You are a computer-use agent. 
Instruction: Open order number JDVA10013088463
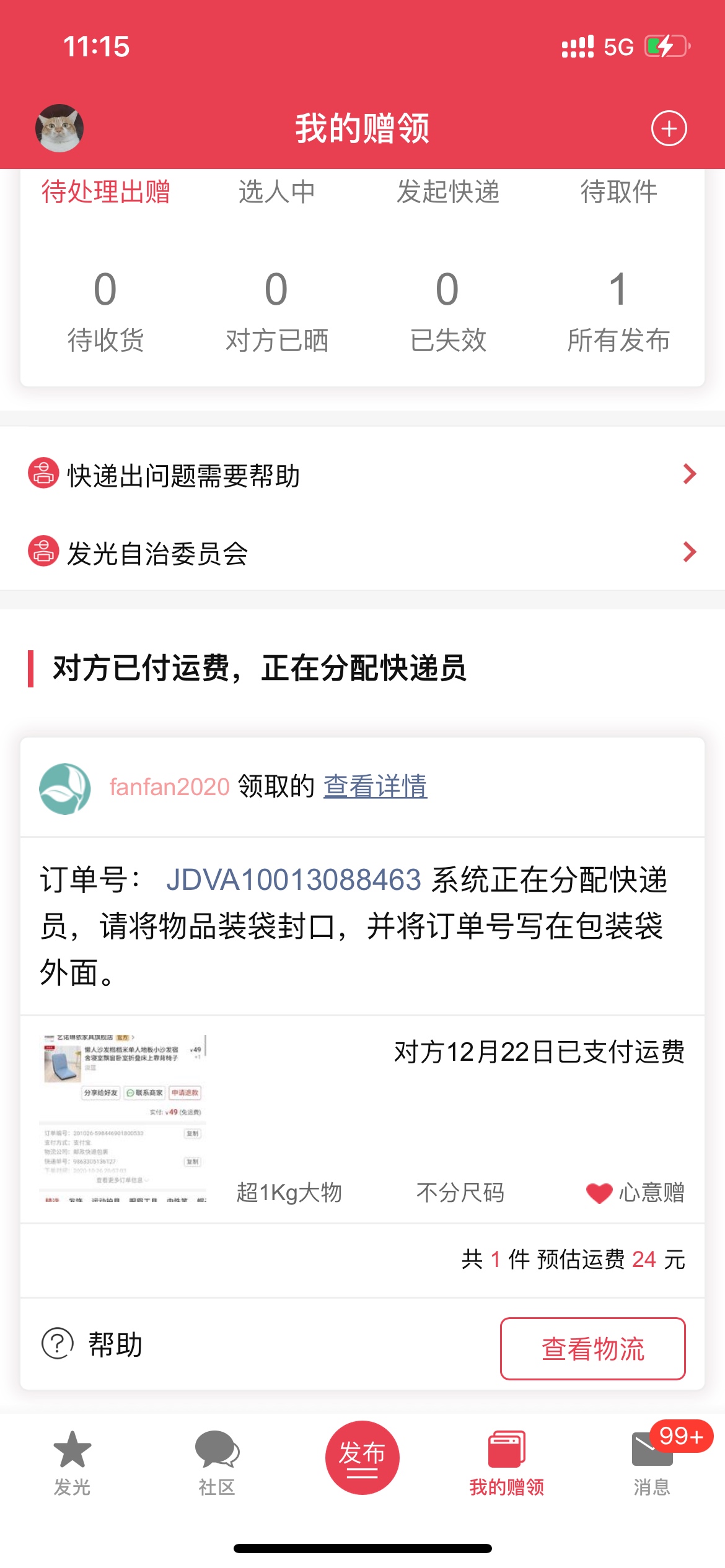(294, 880)
